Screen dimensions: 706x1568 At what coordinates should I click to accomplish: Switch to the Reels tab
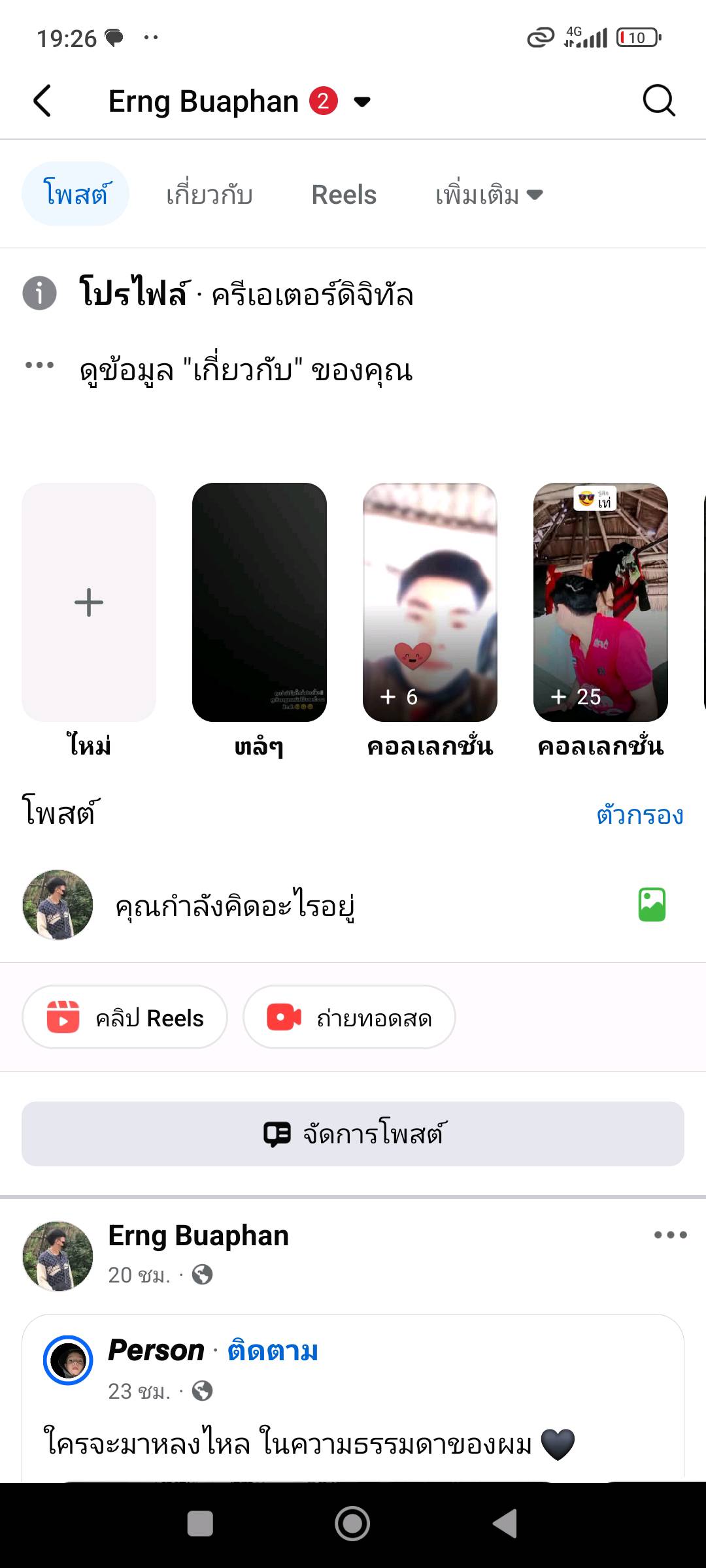(344, 195)
